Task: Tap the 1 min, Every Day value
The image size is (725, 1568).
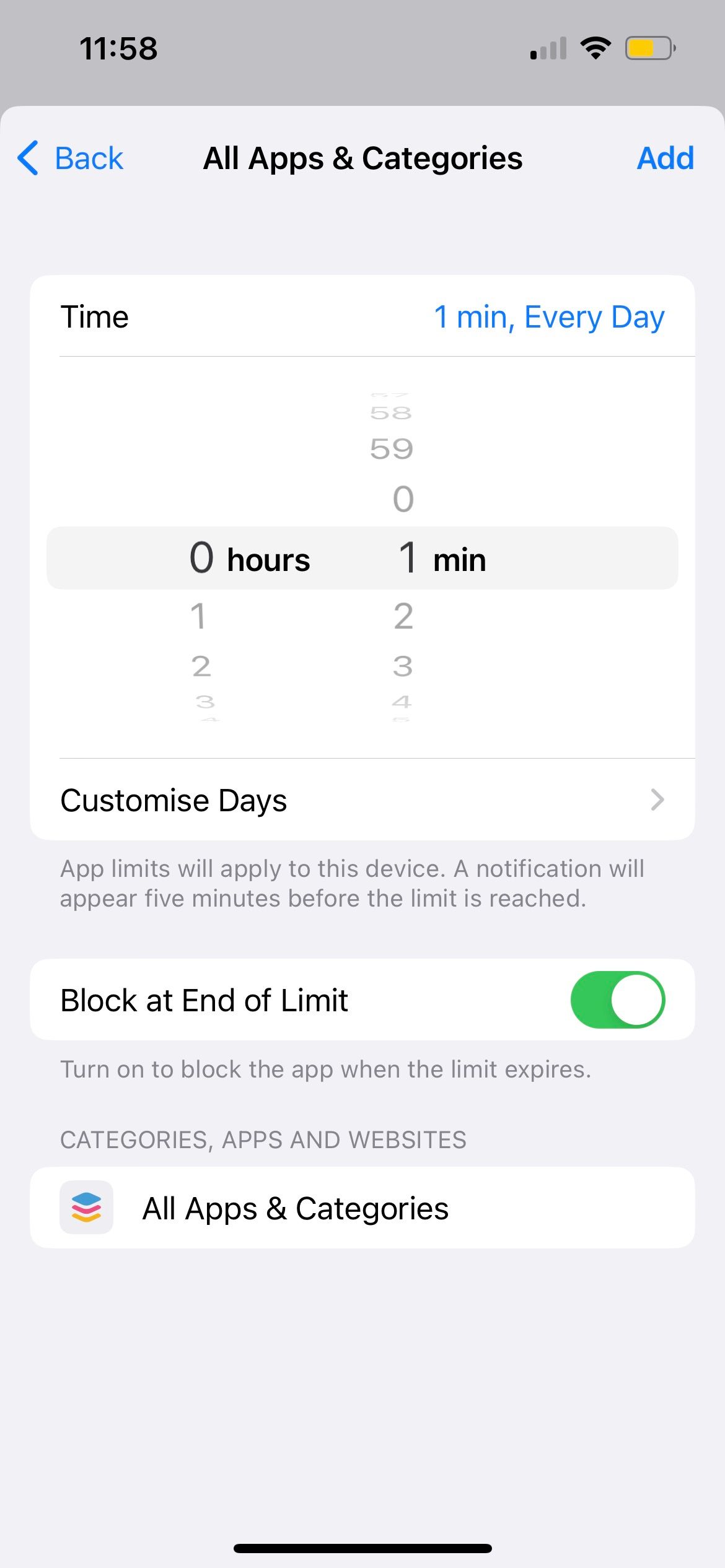Action: tap(549, 316)
